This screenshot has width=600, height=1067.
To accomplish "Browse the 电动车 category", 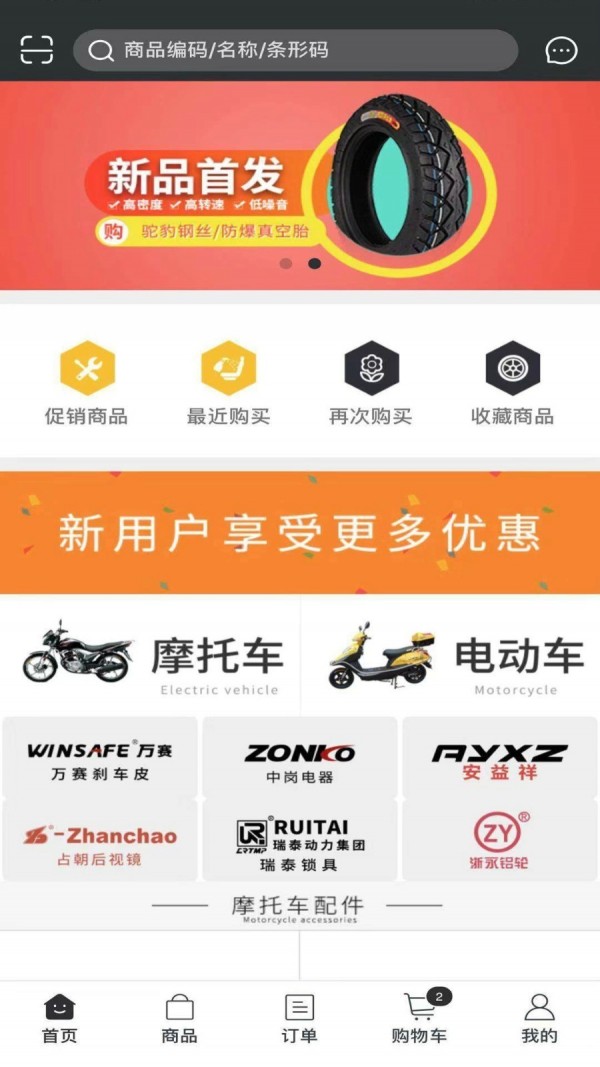I will click(452, 657).
